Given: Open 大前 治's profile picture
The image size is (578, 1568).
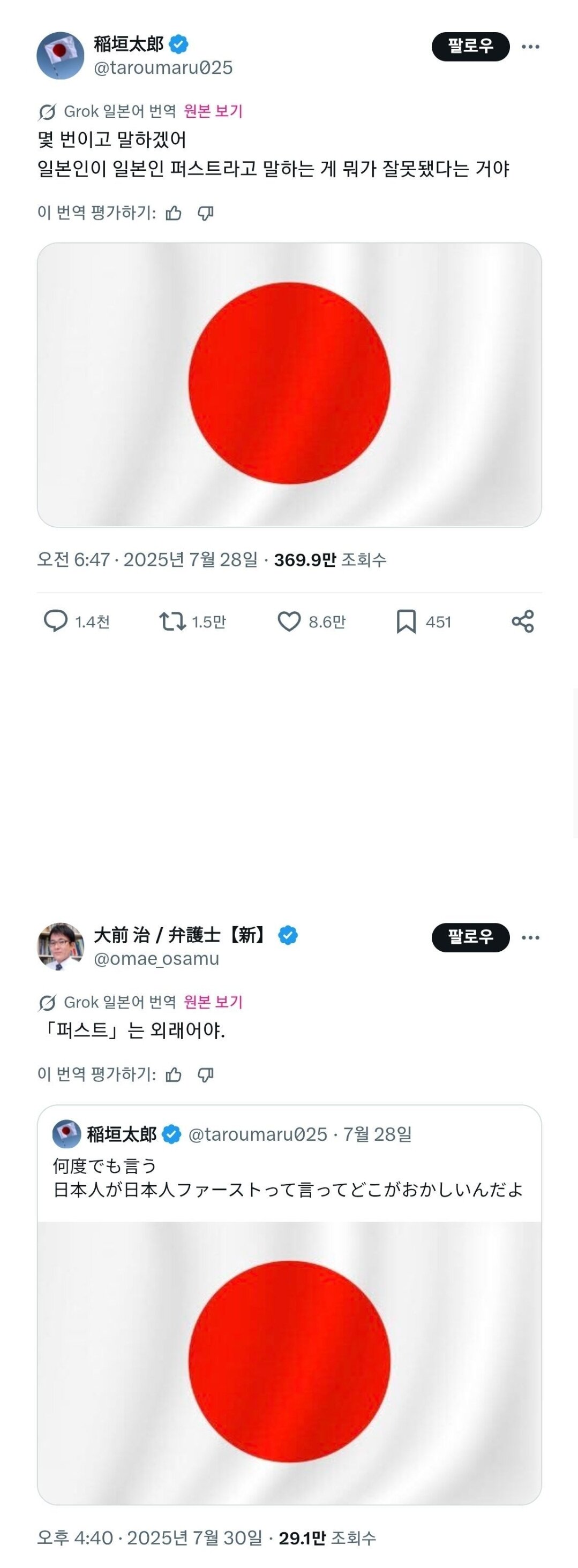Looking at the screenshot, I should 61,946.
